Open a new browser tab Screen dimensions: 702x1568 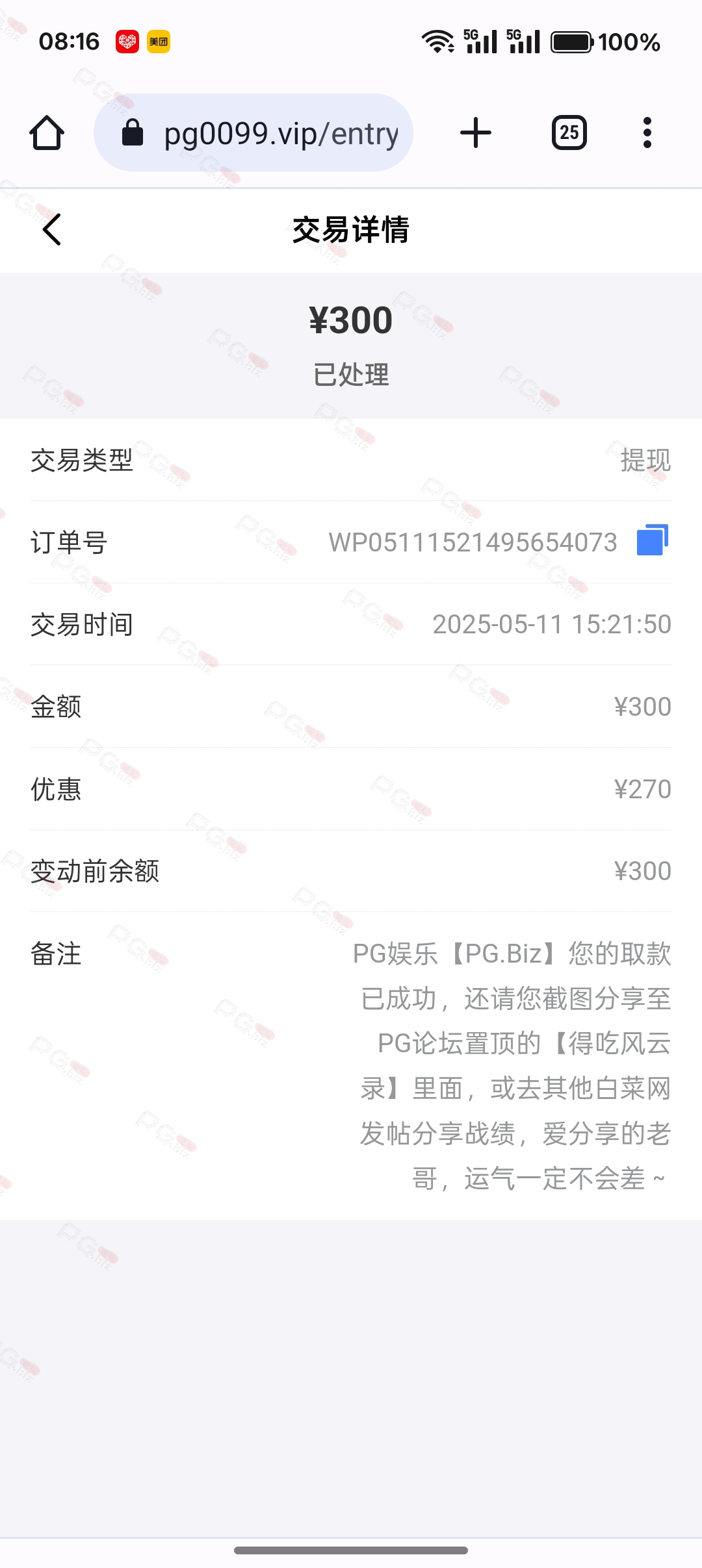(x=476, y=133)
